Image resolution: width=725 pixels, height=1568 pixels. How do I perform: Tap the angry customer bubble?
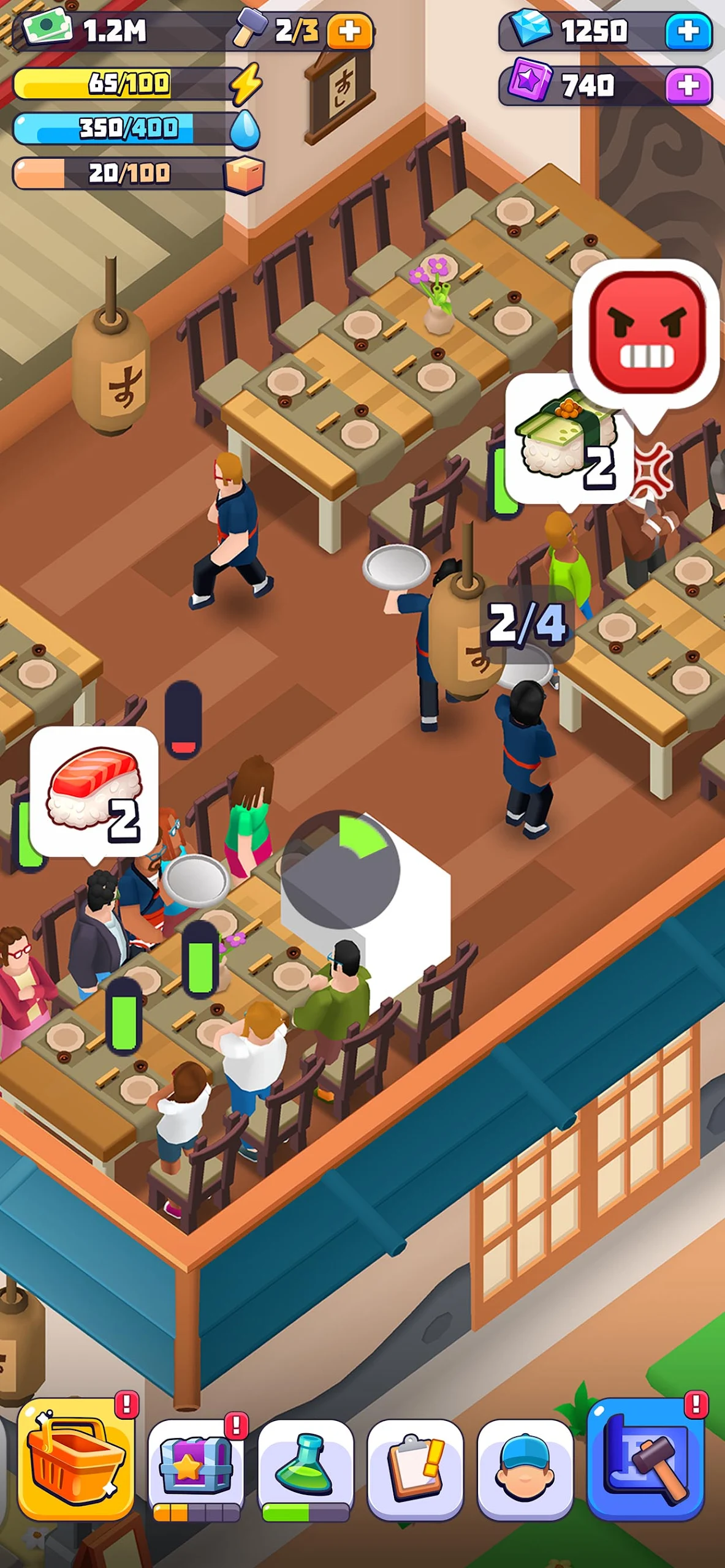pos(646,334)
